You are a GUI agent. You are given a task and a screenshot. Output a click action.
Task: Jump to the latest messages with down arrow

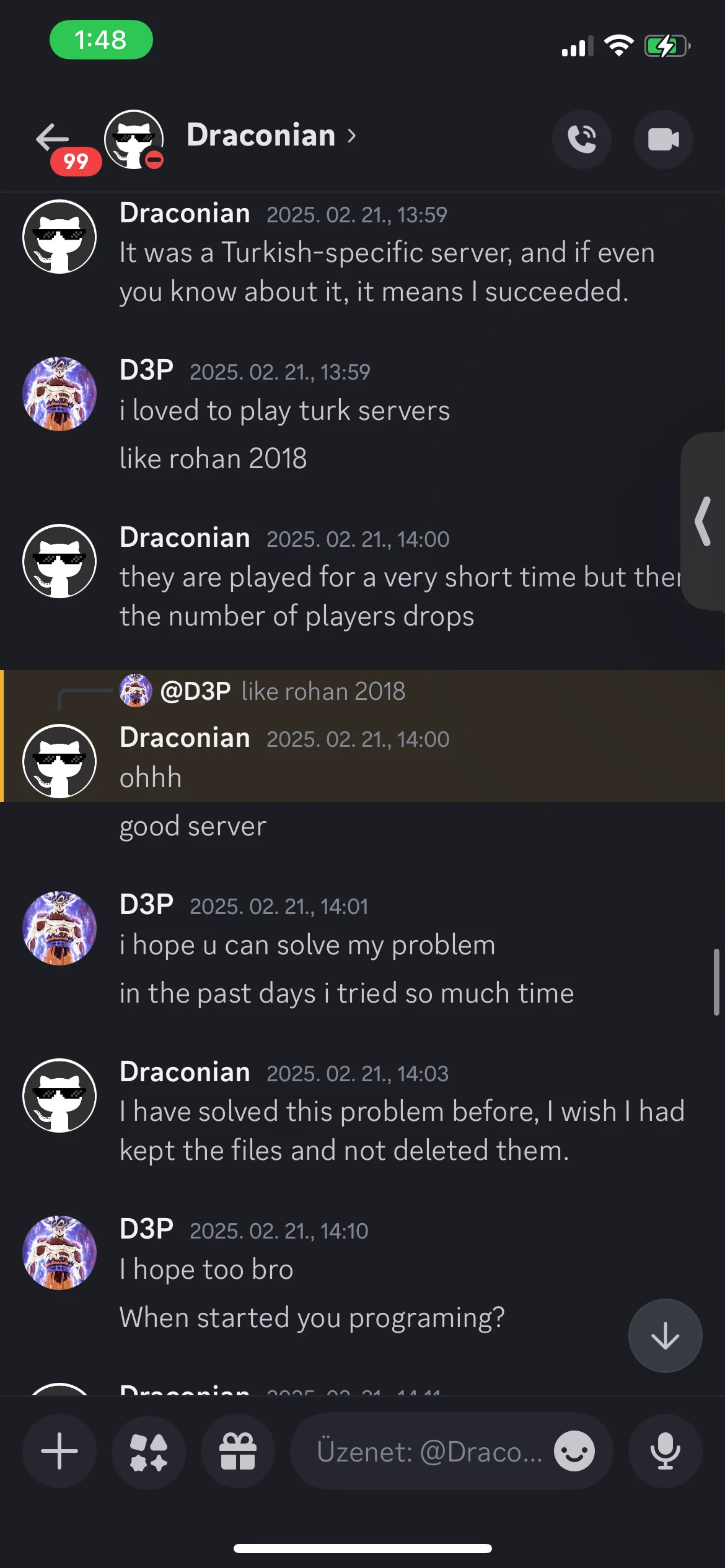point(665,1336)
